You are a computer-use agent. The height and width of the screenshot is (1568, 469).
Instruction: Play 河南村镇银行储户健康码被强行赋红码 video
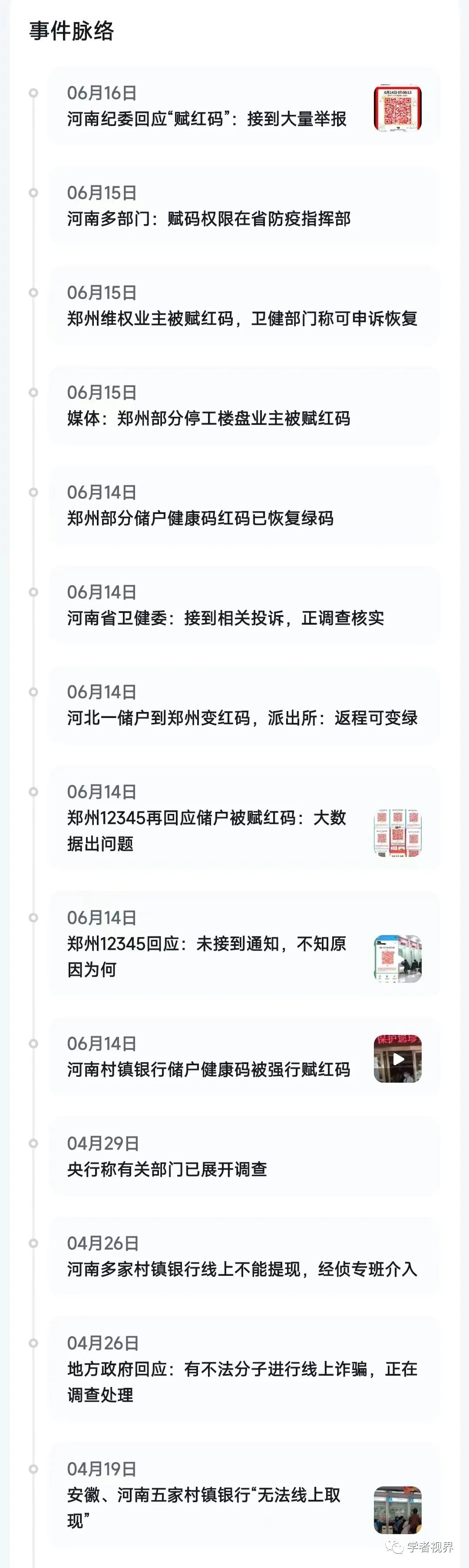398,1059
